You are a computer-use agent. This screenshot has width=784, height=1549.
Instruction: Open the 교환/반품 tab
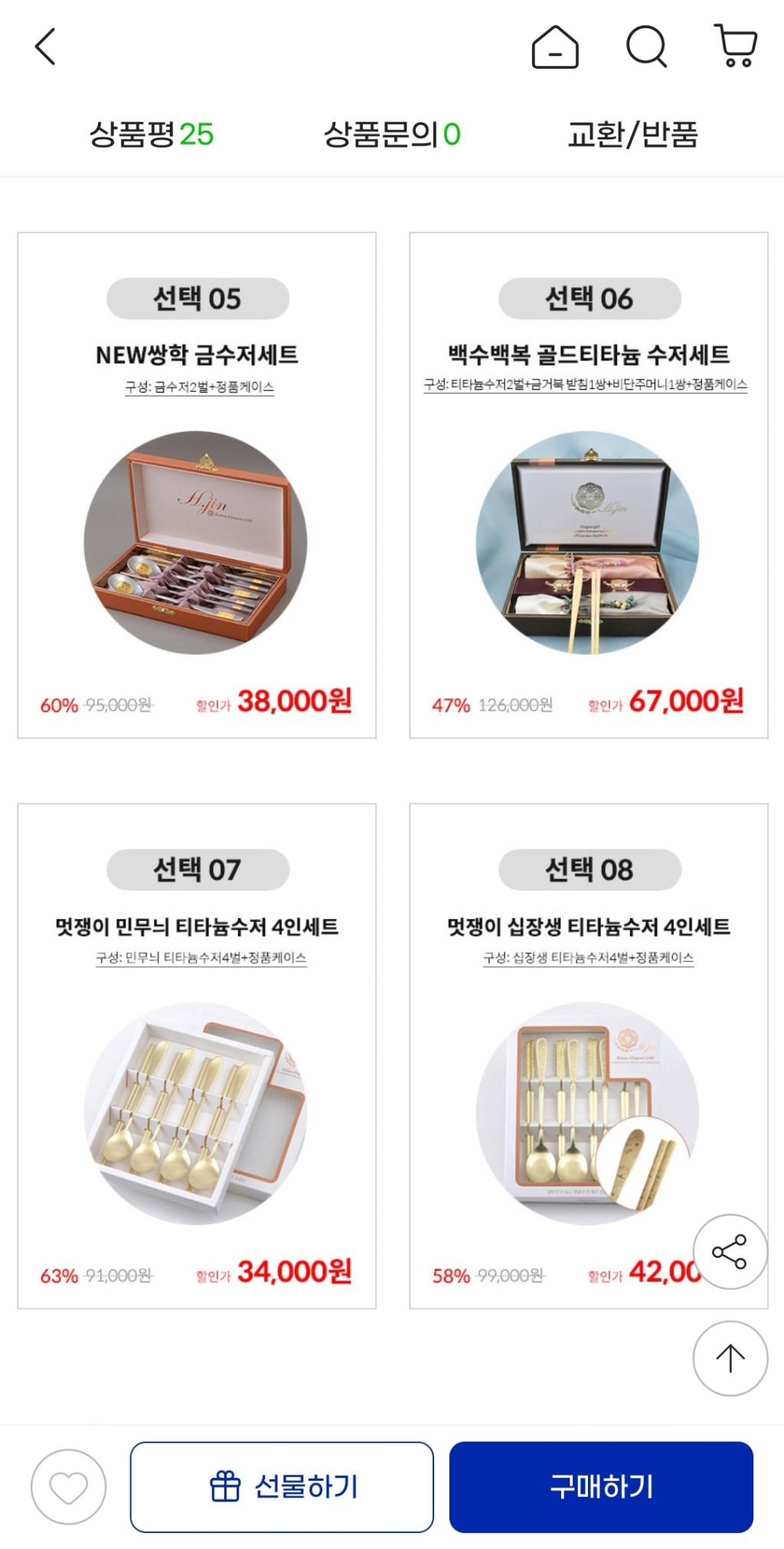[x=632, y=134]
